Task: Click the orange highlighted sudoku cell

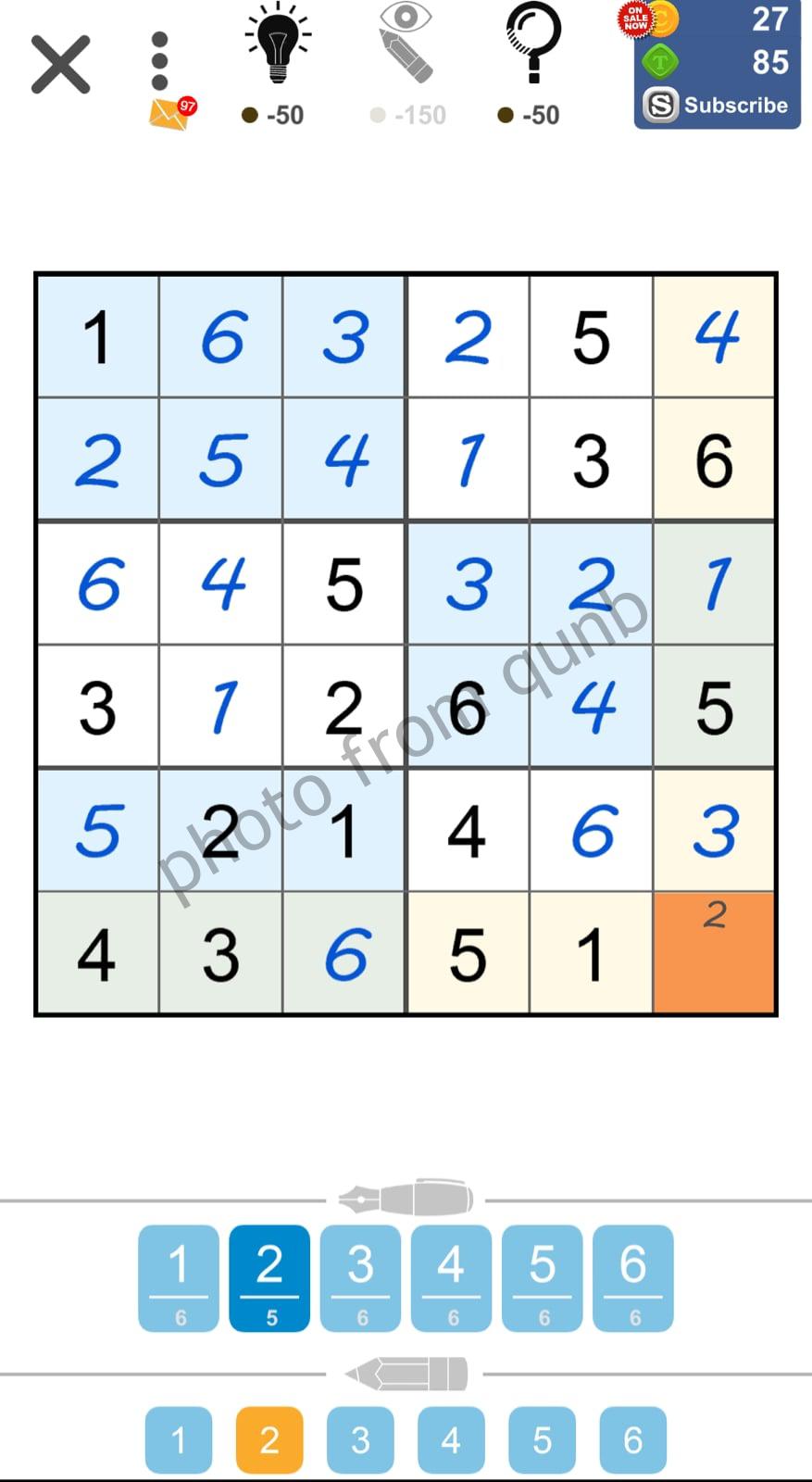Action: click(x=714, y=953)
